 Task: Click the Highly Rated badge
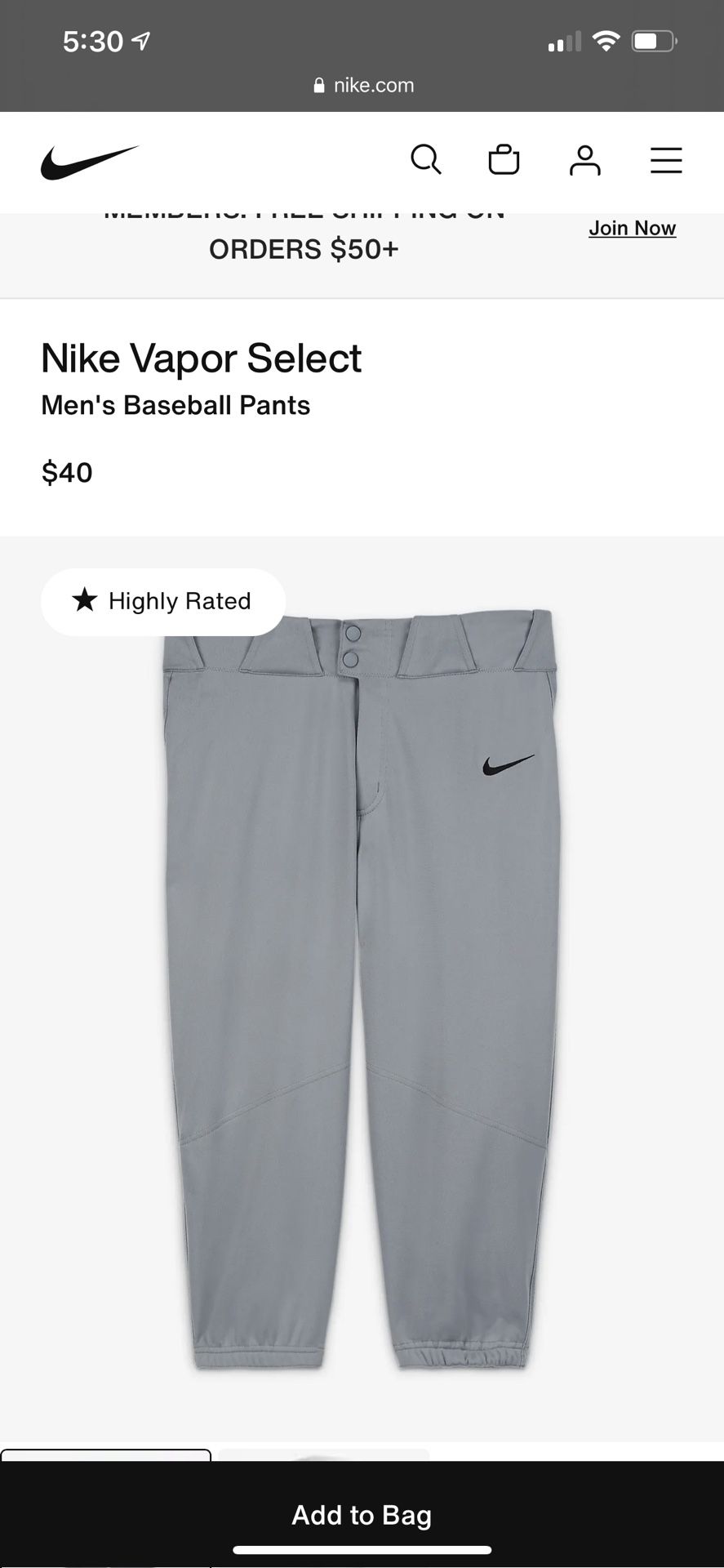pyautogui.click(x=162, y=601)
